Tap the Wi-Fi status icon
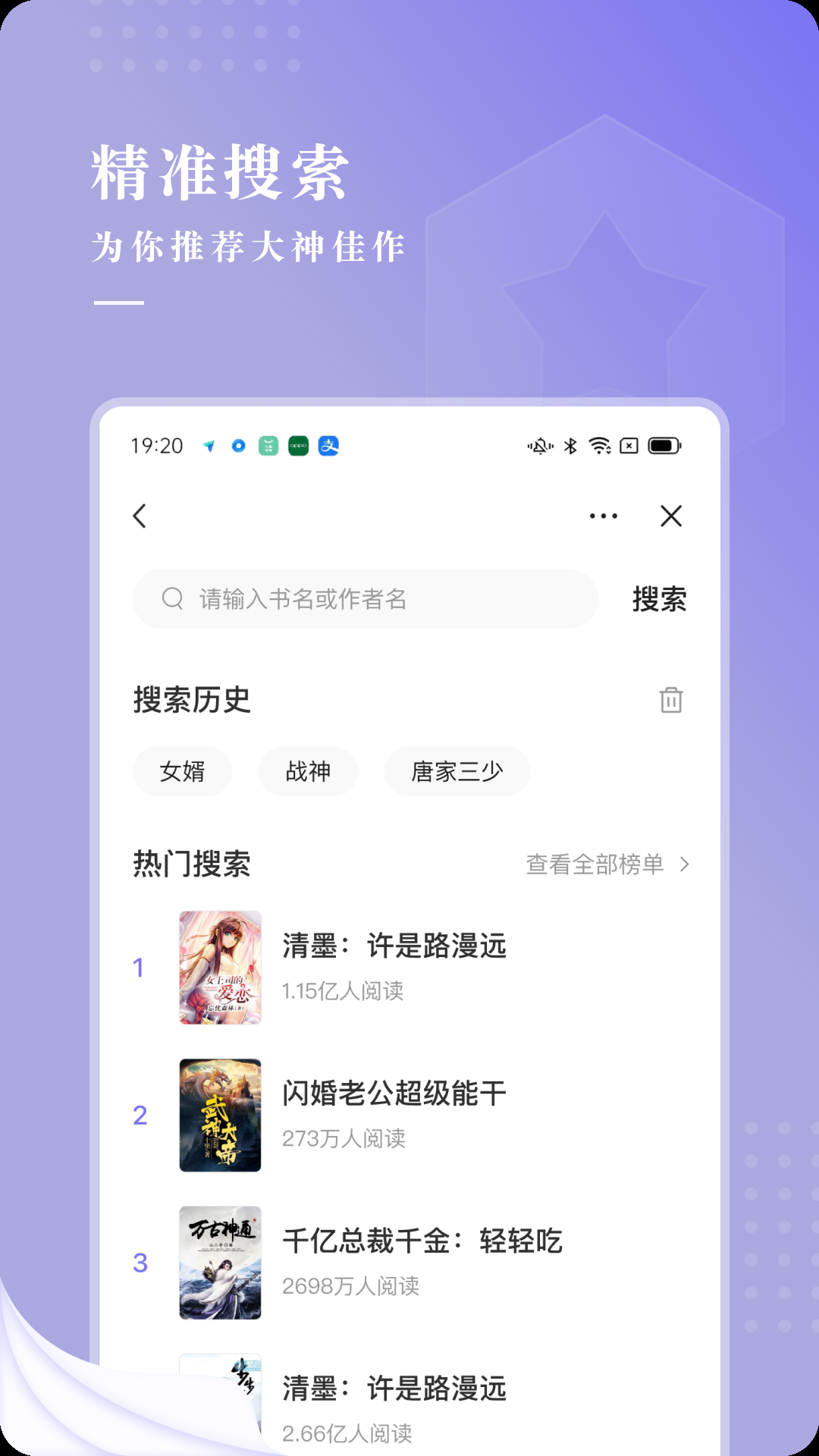 pyautogui.click(x=601, y=447)
